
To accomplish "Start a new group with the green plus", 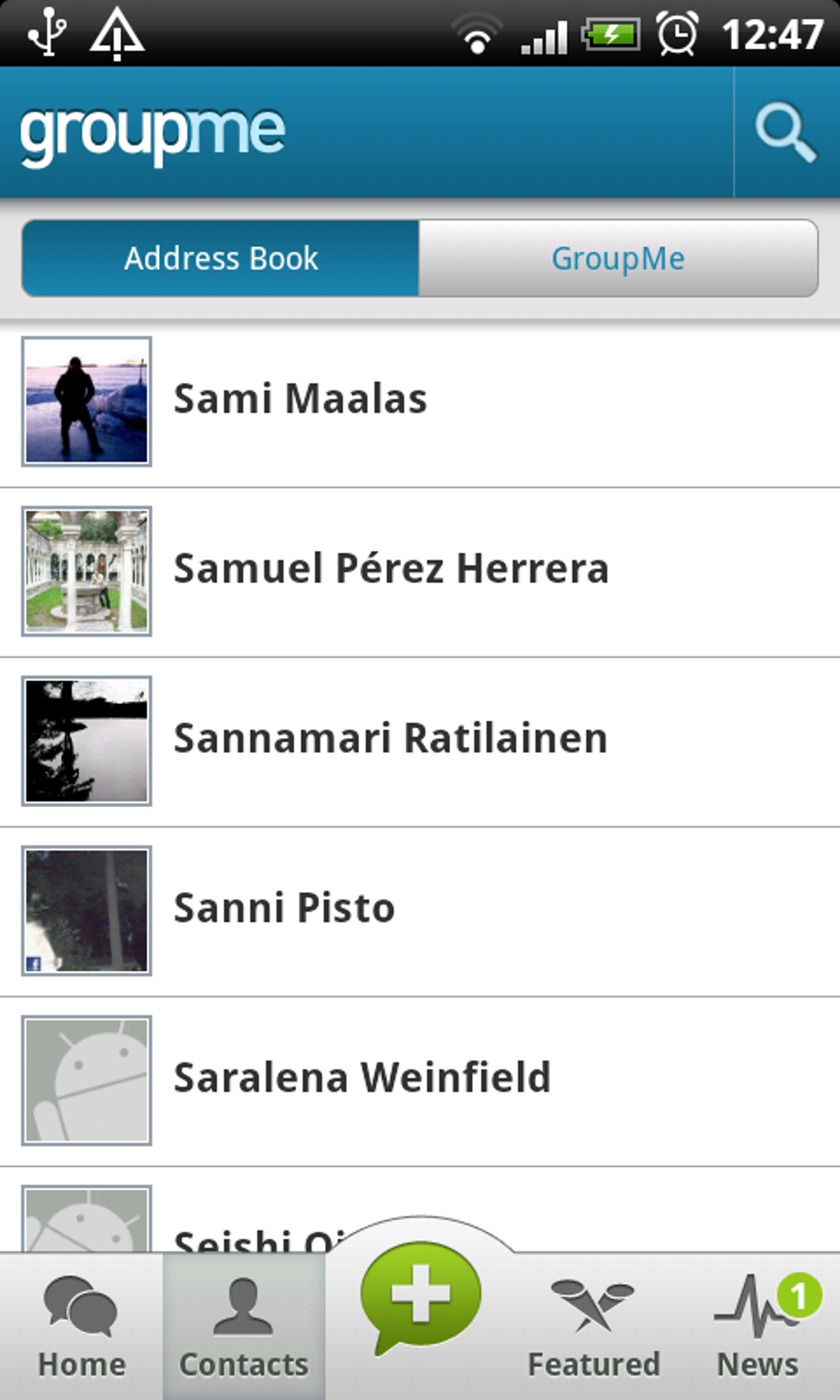I will pyautogui.click(x=421, y=1295).
